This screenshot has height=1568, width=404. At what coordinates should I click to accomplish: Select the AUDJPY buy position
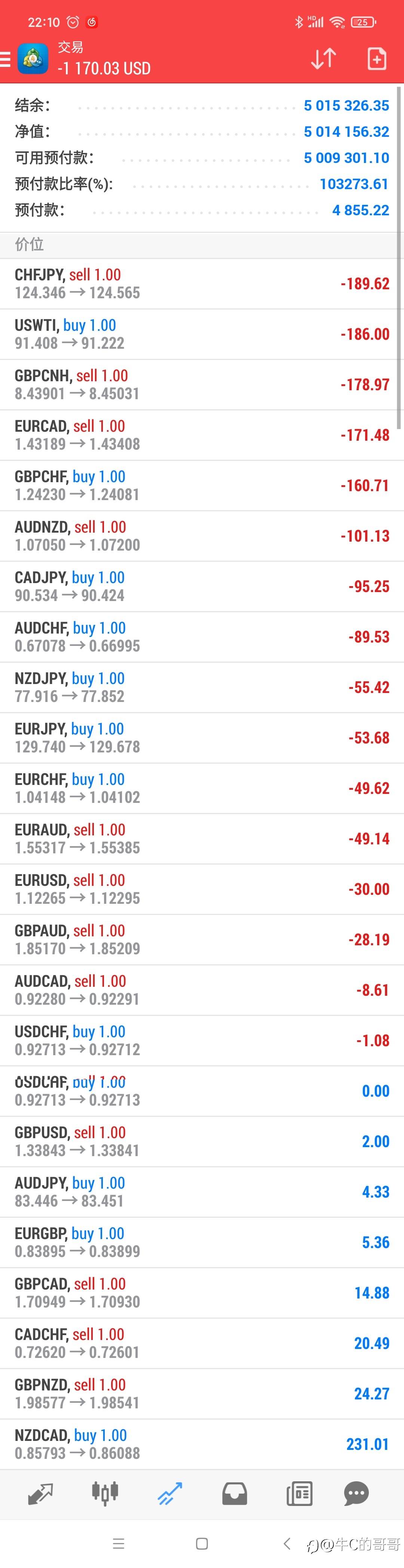tap(202, 1192)
